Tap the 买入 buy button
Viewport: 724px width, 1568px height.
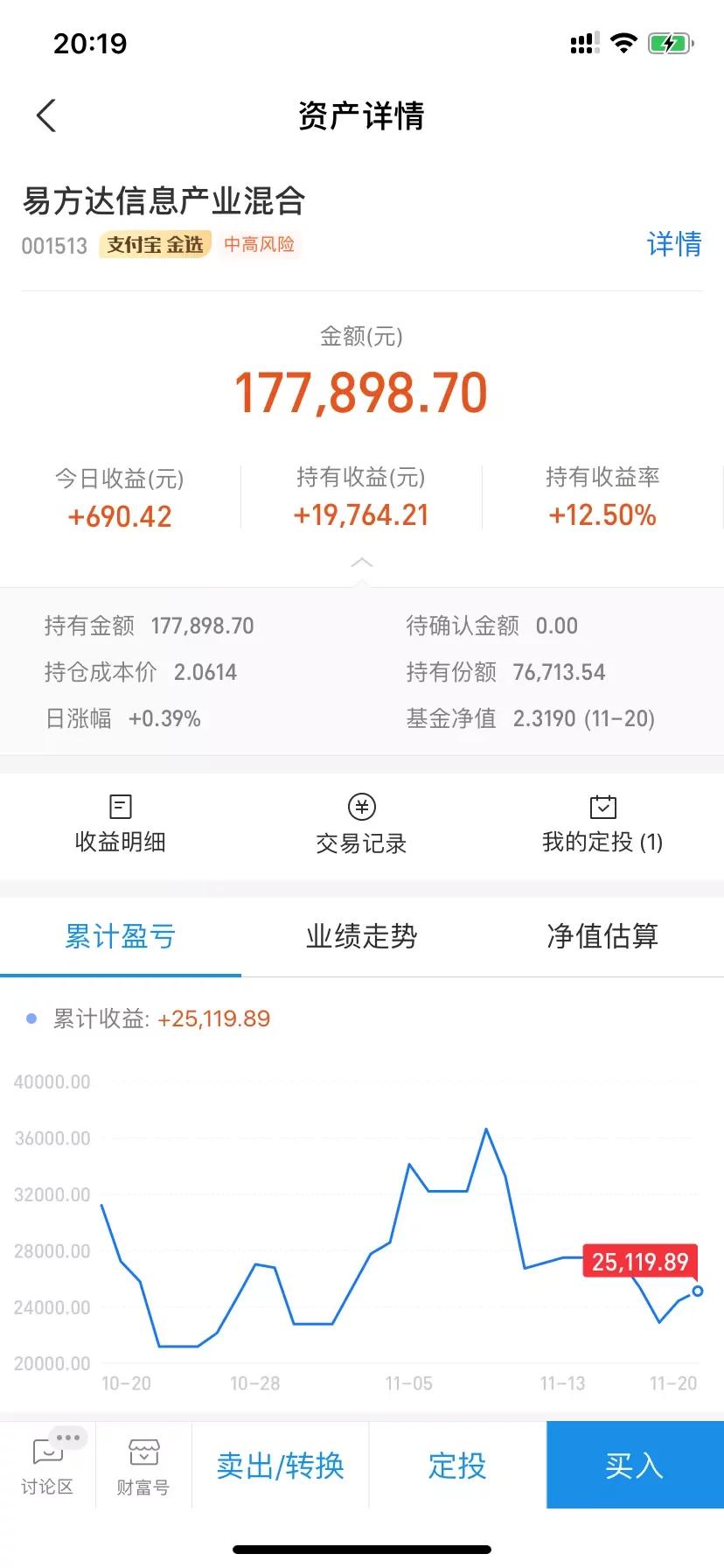[x=634, y=1466]
